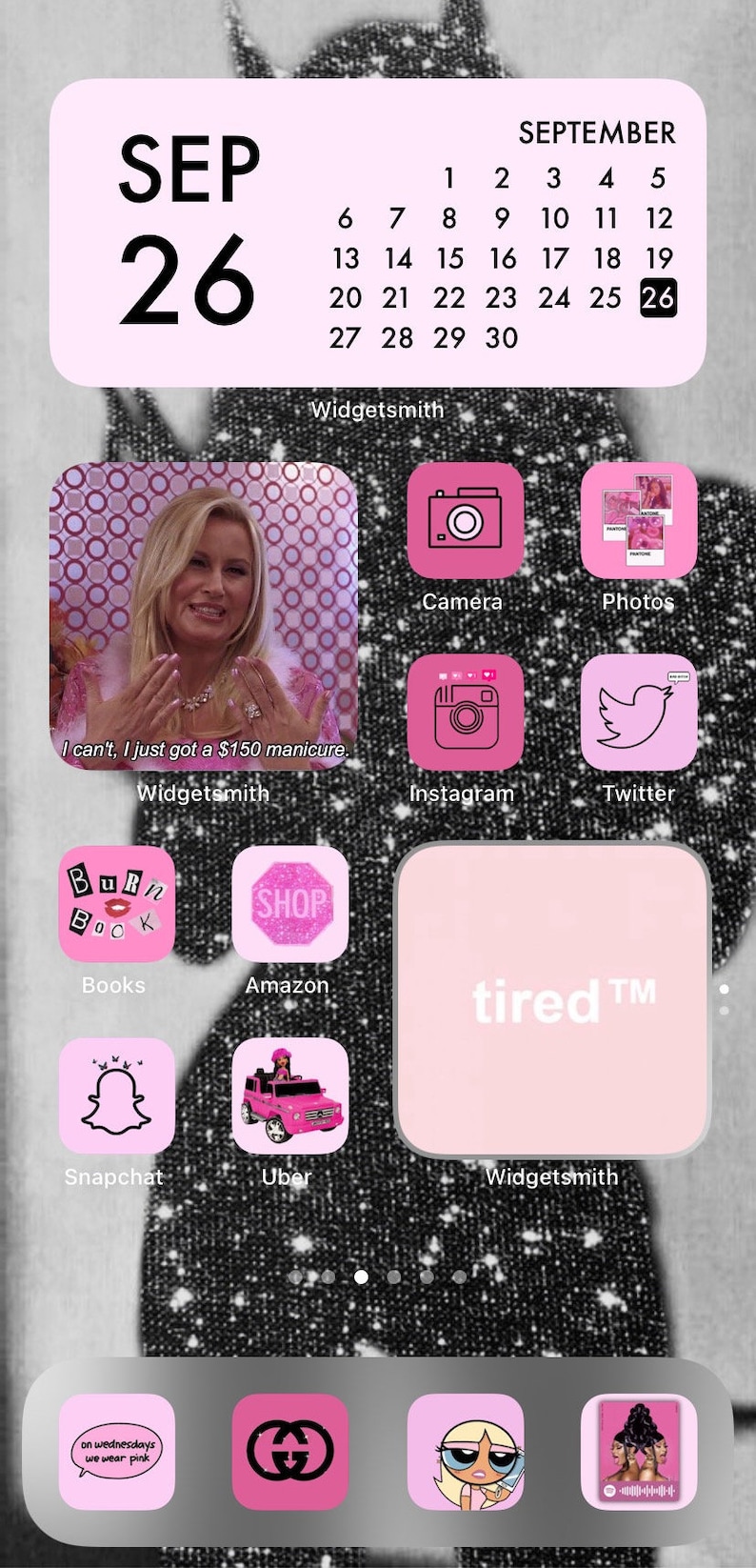
Task: Open the Twitter app
Action: (x=639, y=713)
